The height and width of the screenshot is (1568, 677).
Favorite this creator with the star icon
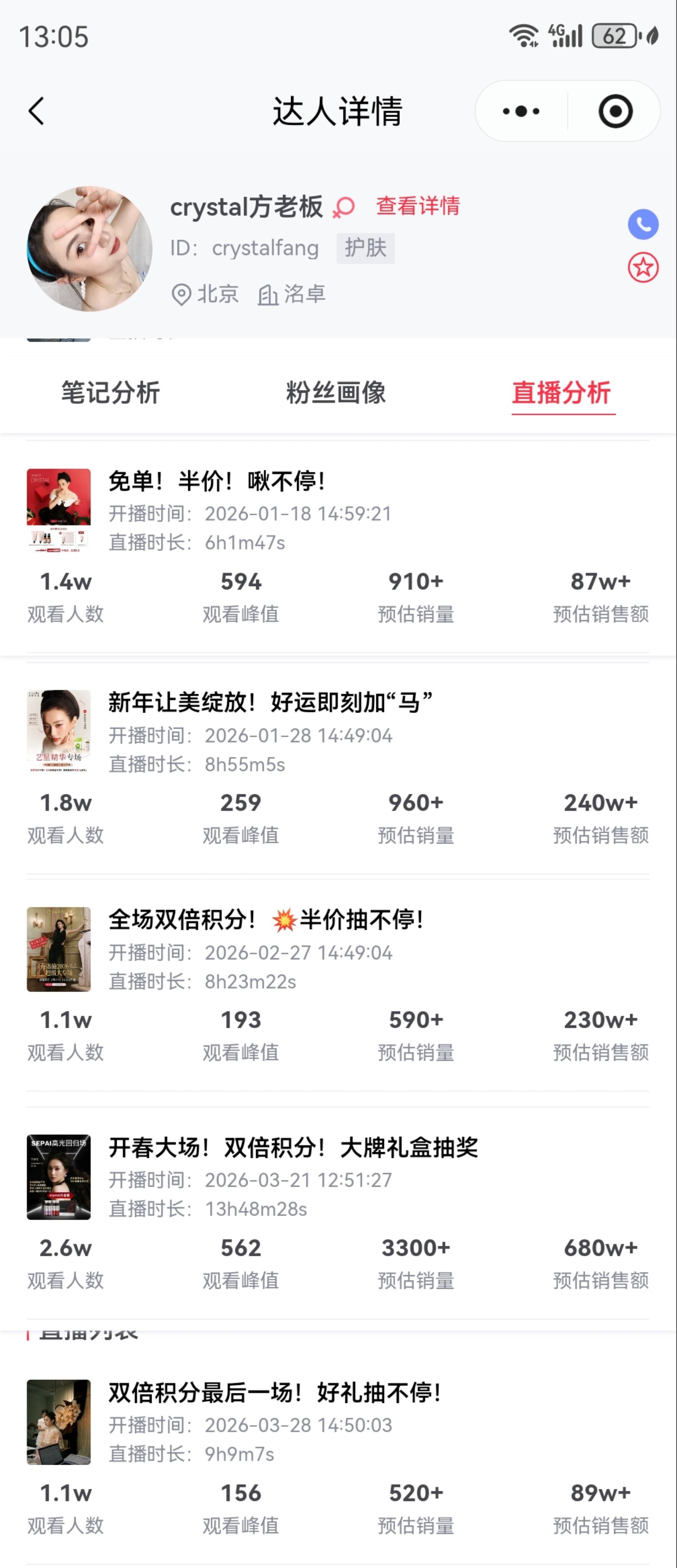pos(643,268)
